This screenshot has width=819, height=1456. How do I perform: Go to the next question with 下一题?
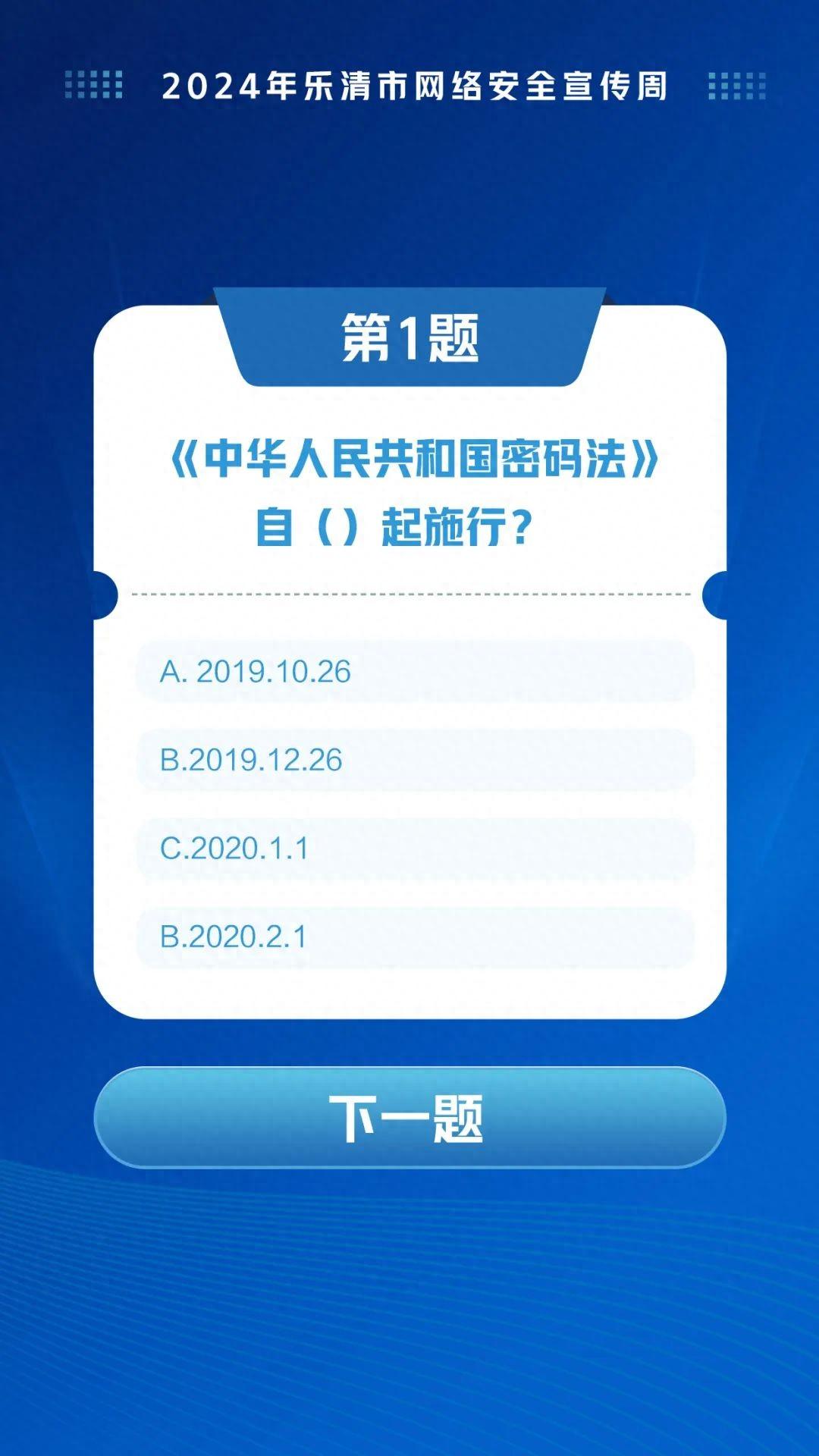pyautogui.click(x=409, y=1118)
